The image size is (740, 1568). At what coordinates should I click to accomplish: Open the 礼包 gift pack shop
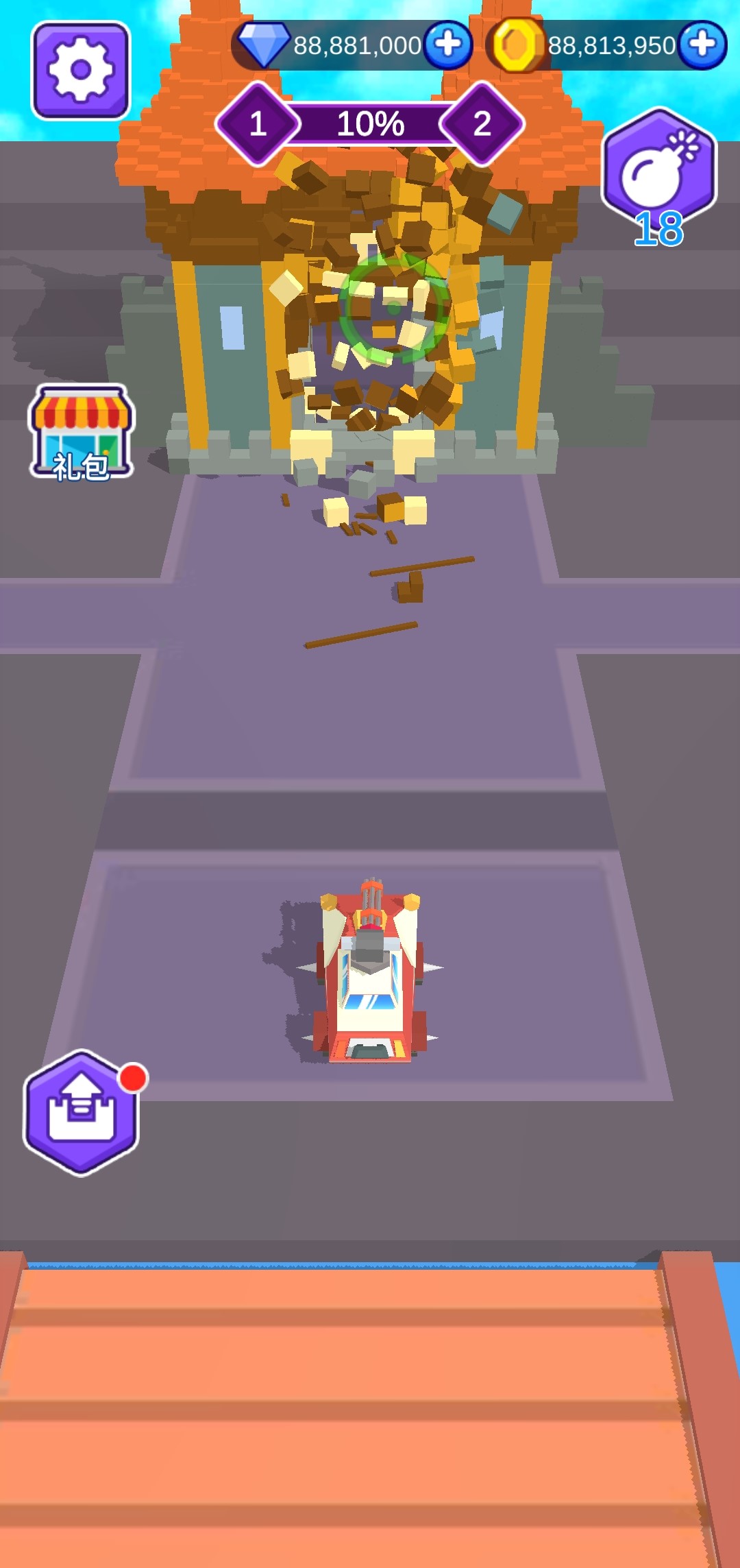tap(81, 432)
